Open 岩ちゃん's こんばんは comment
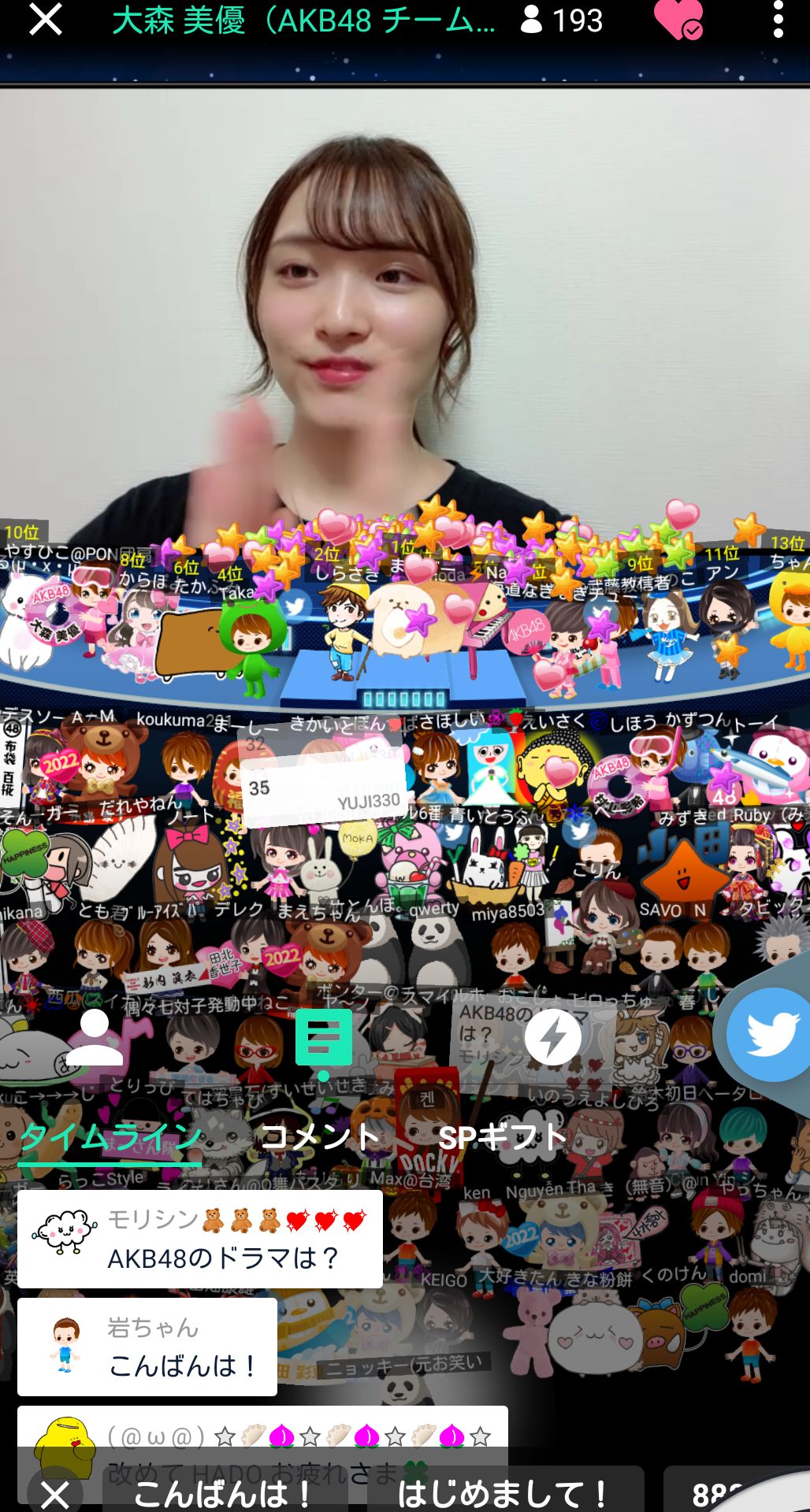810x1512 pixels. click(x=147, y=1347)
